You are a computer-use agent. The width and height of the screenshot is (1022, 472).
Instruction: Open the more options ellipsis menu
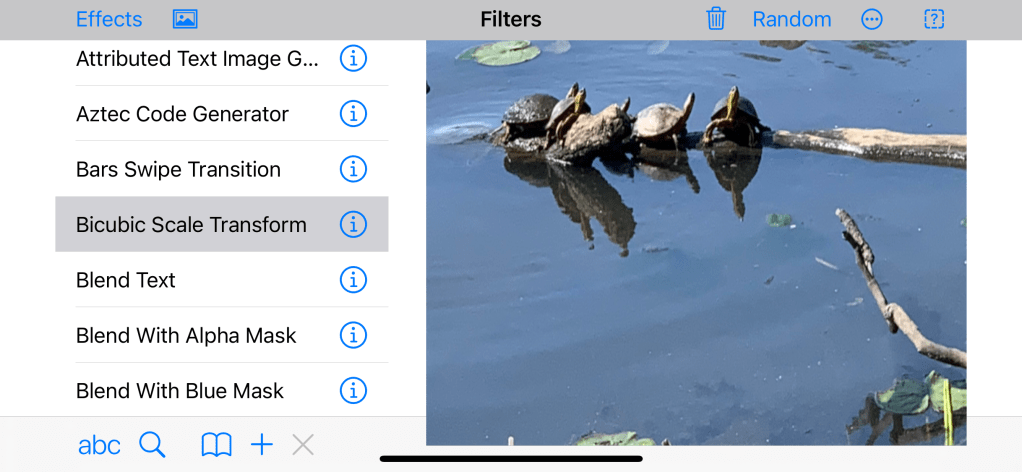click(x=872, y=19)
